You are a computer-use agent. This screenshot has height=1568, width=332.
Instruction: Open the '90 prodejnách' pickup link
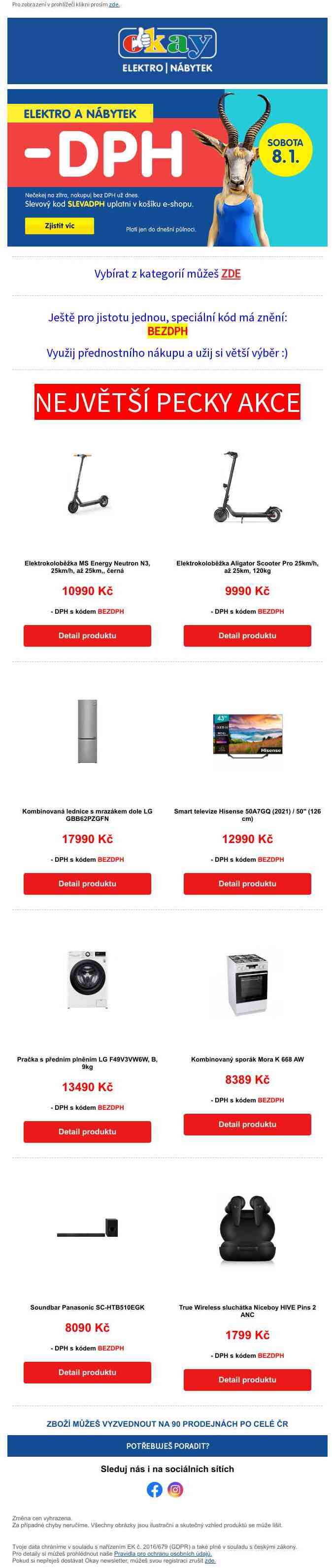[x=167, y=1423]
